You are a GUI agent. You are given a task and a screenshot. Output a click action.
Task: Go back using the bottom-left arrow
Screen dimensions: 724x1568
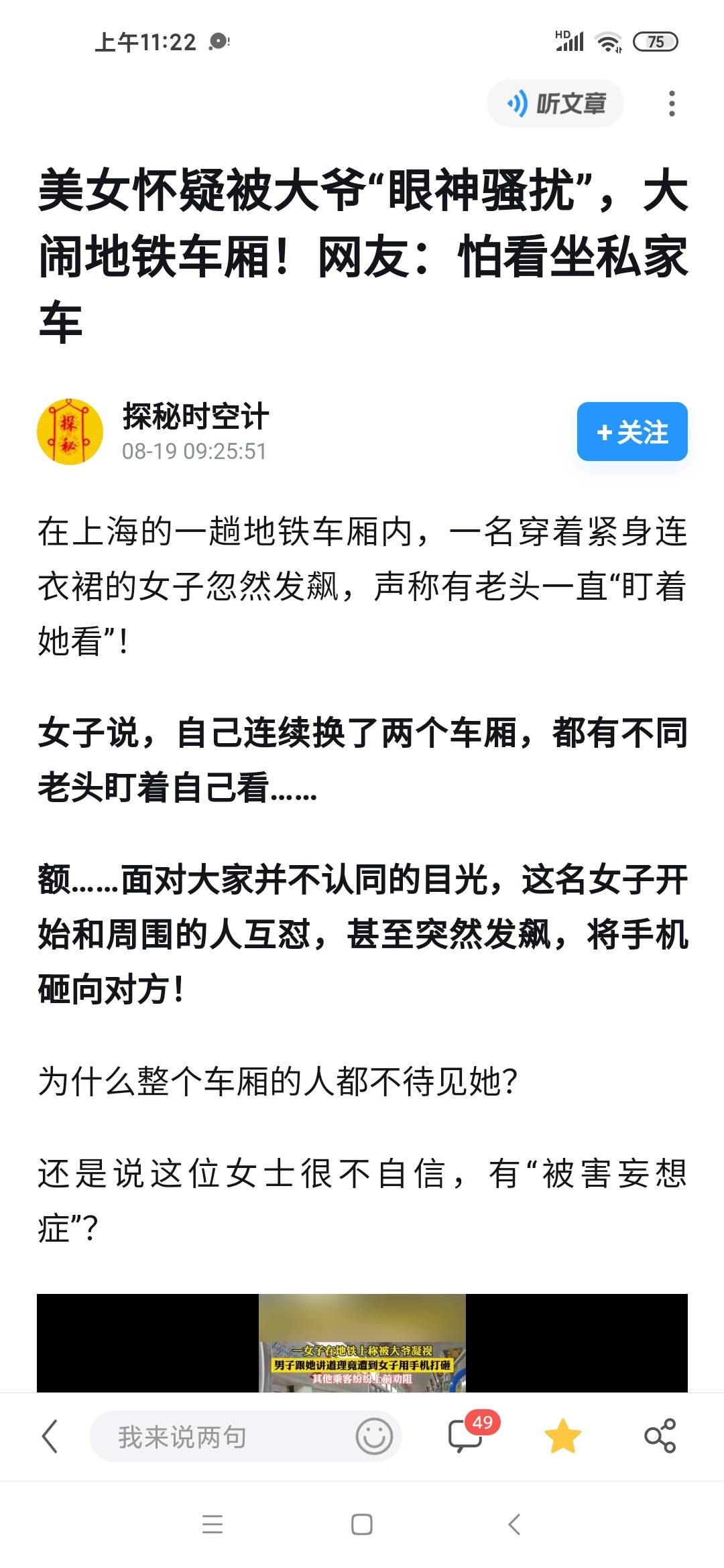50,1436
